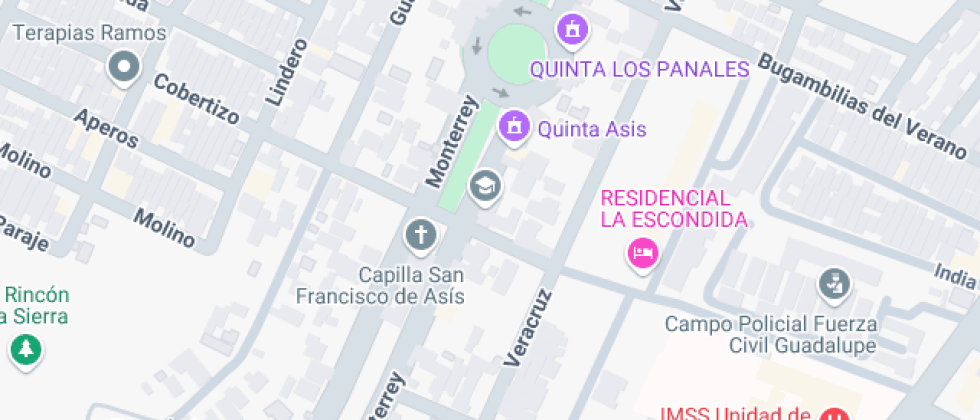Screen dimensions: 980x420
Task: Tap the school marker near Monterrey street
Action: coord(486,185)
